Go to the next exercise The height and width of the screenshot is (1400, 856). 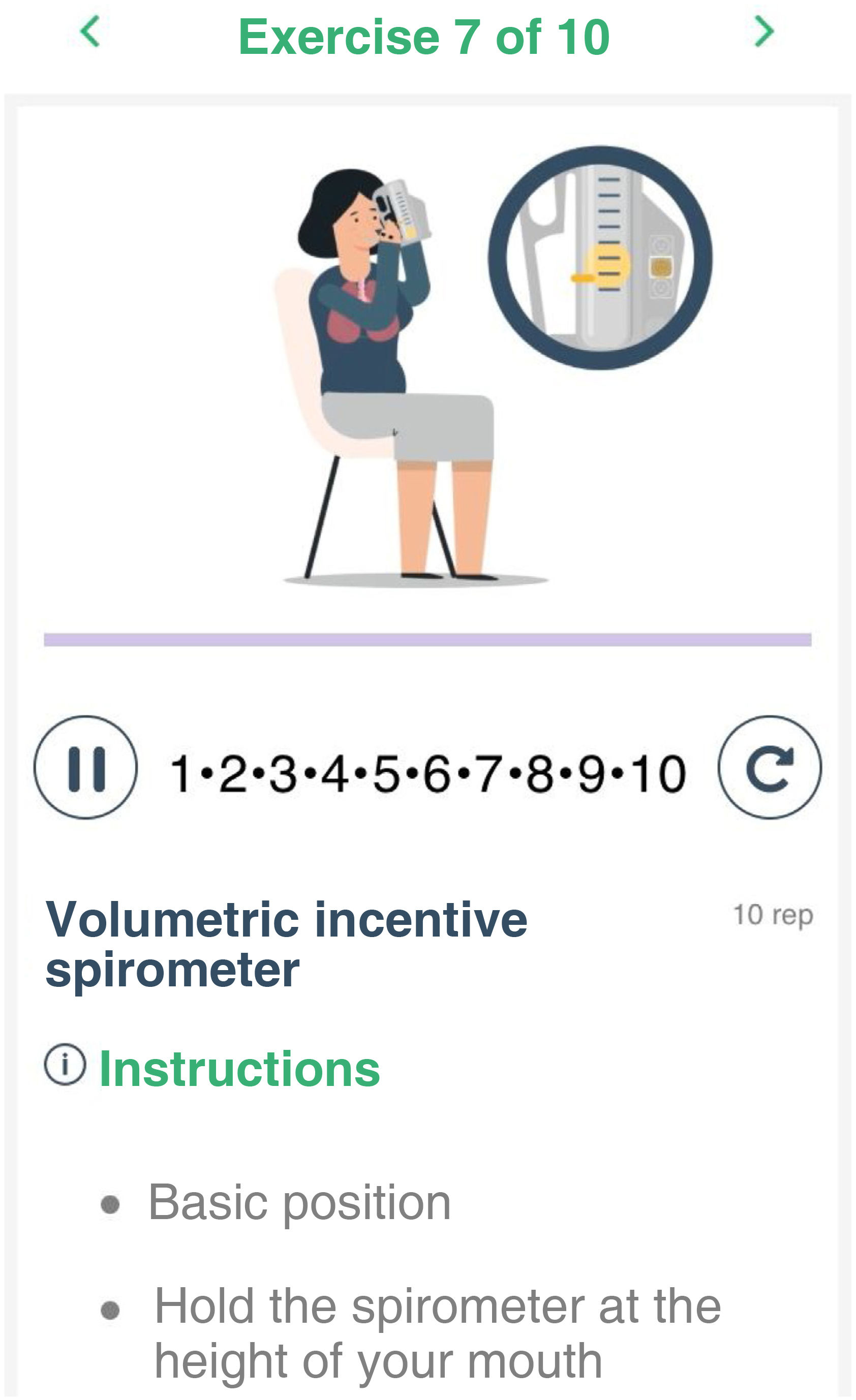(765, 31)
